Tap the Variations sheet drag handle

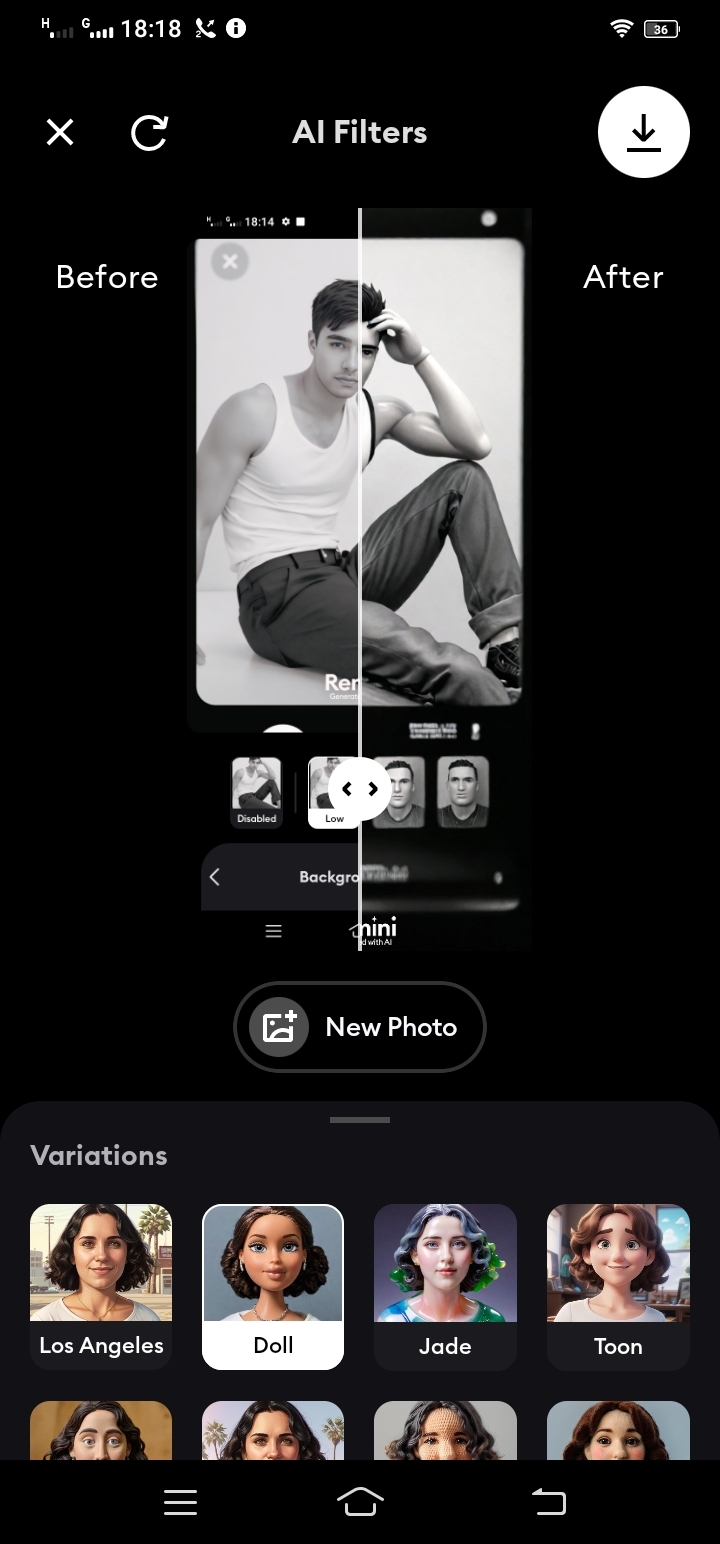click(x=360, y=1120)
